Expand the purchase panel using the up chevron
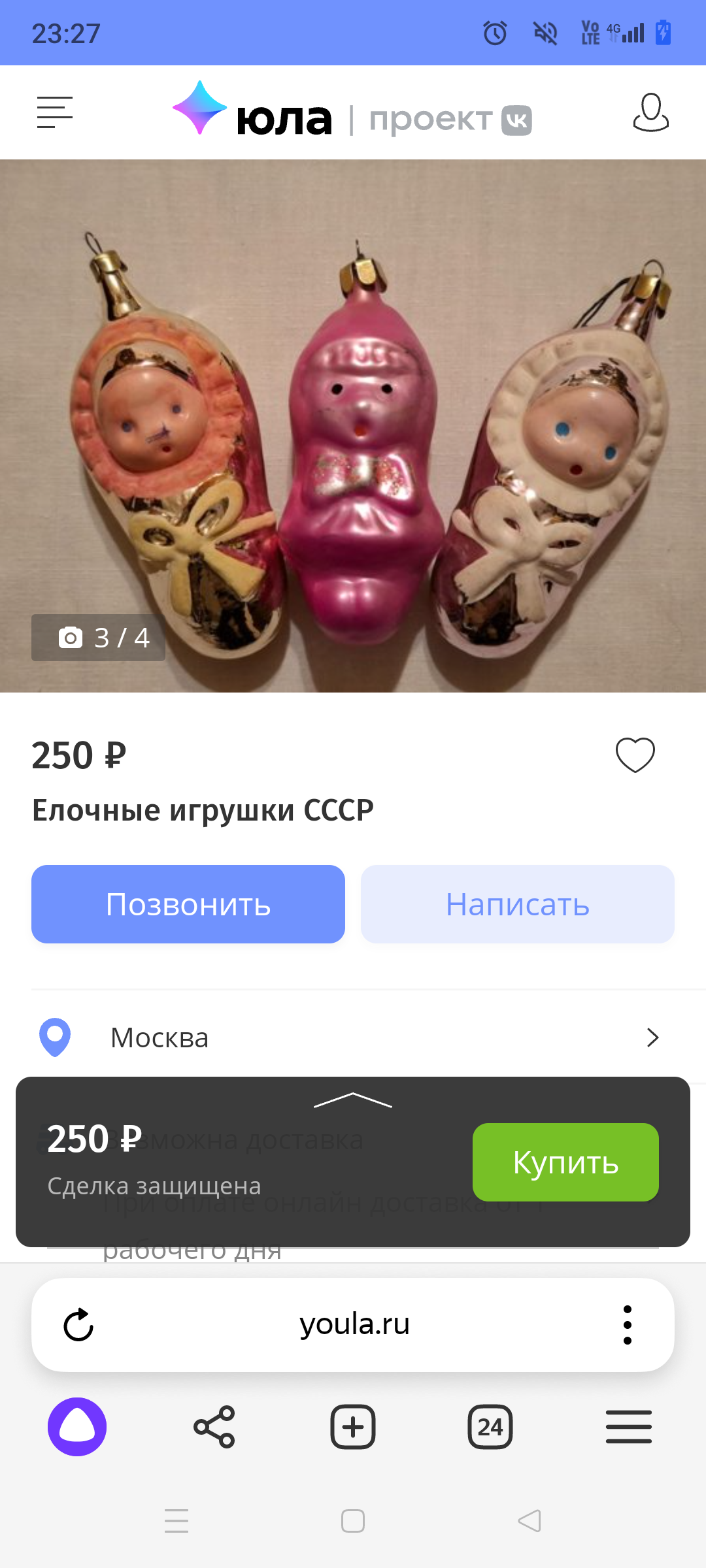Viewport: 706px width, 1568px height. coord(353,1100)
